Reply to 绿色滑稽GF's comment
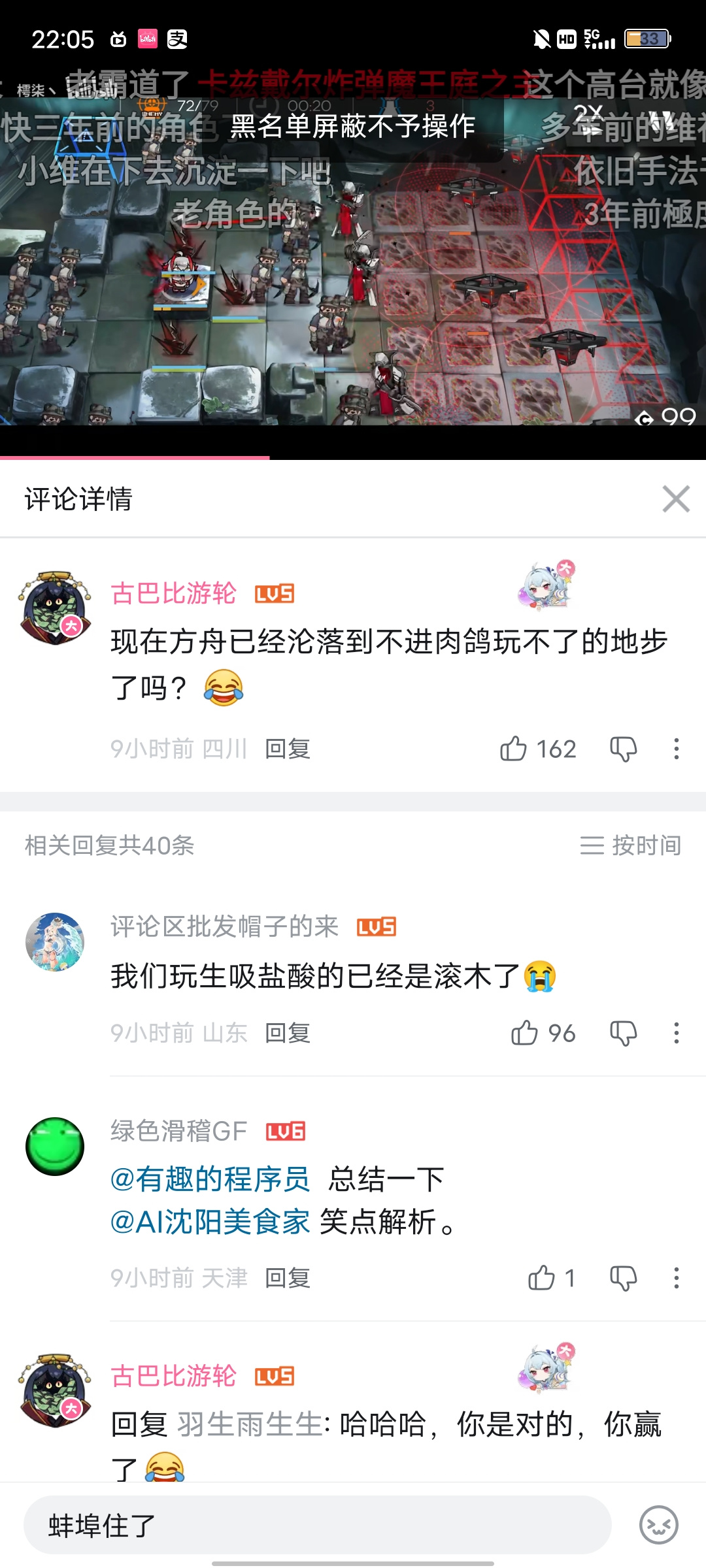This screenshot has height=1568, width=706. [x=288, y=1278]
